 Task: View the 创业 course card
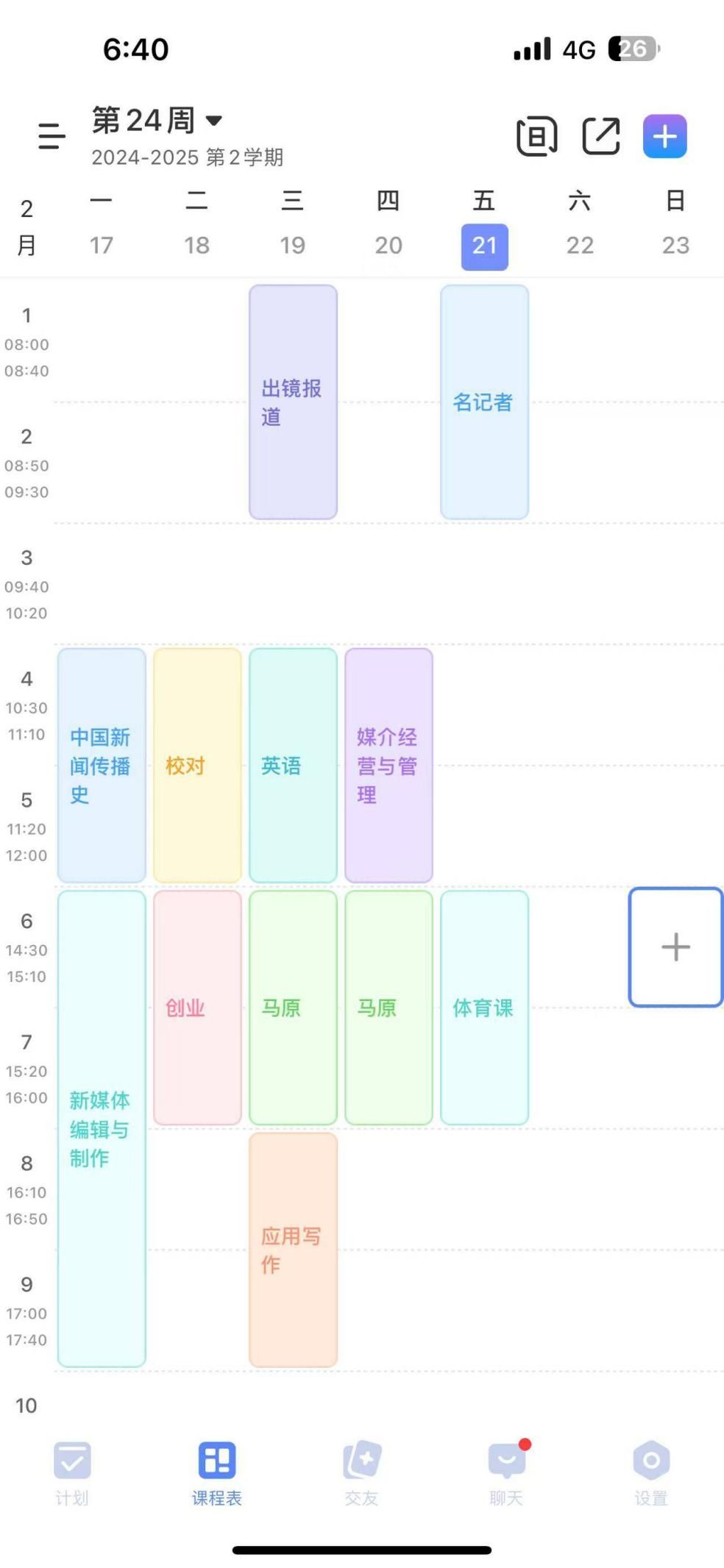pos(197,1008)
